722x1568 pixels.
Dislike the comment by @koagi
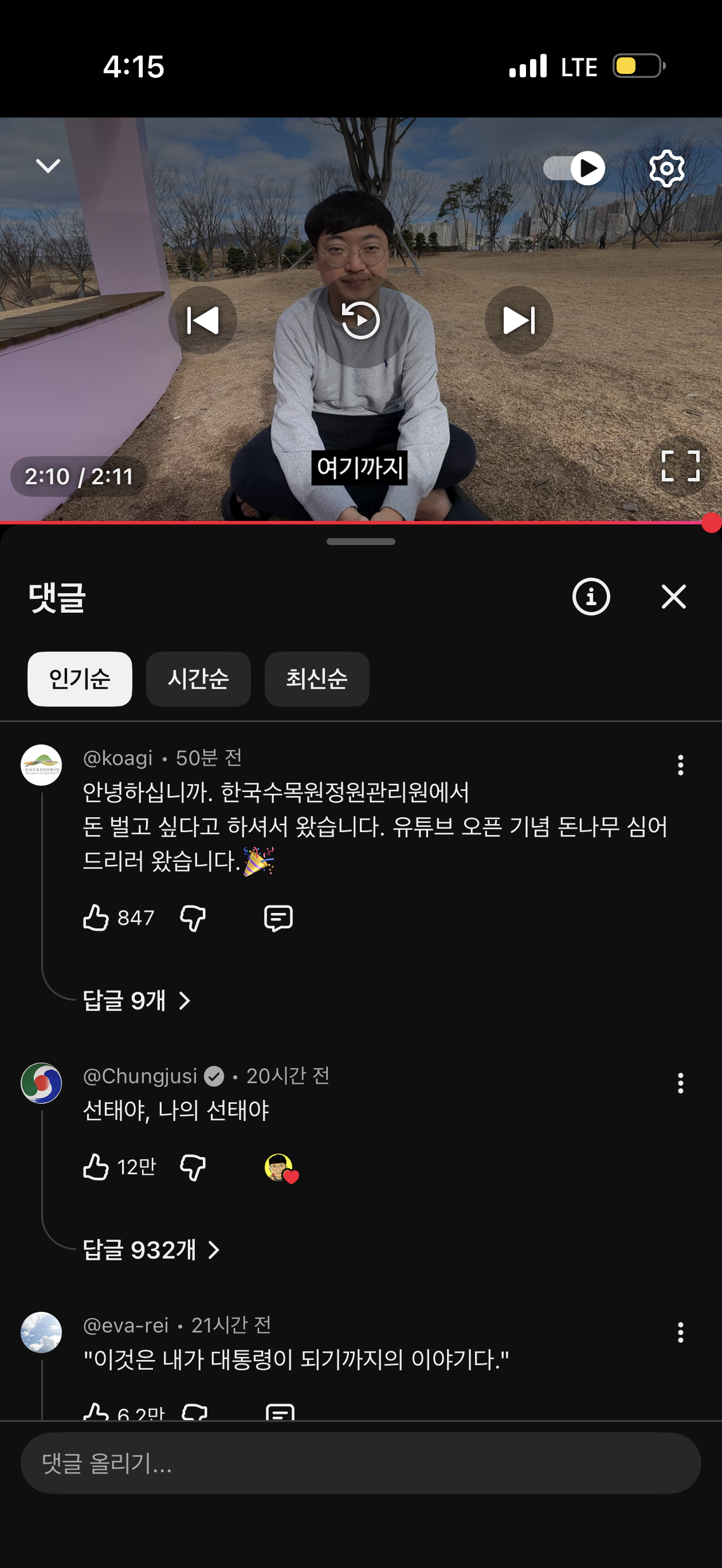tap(193, 918)
